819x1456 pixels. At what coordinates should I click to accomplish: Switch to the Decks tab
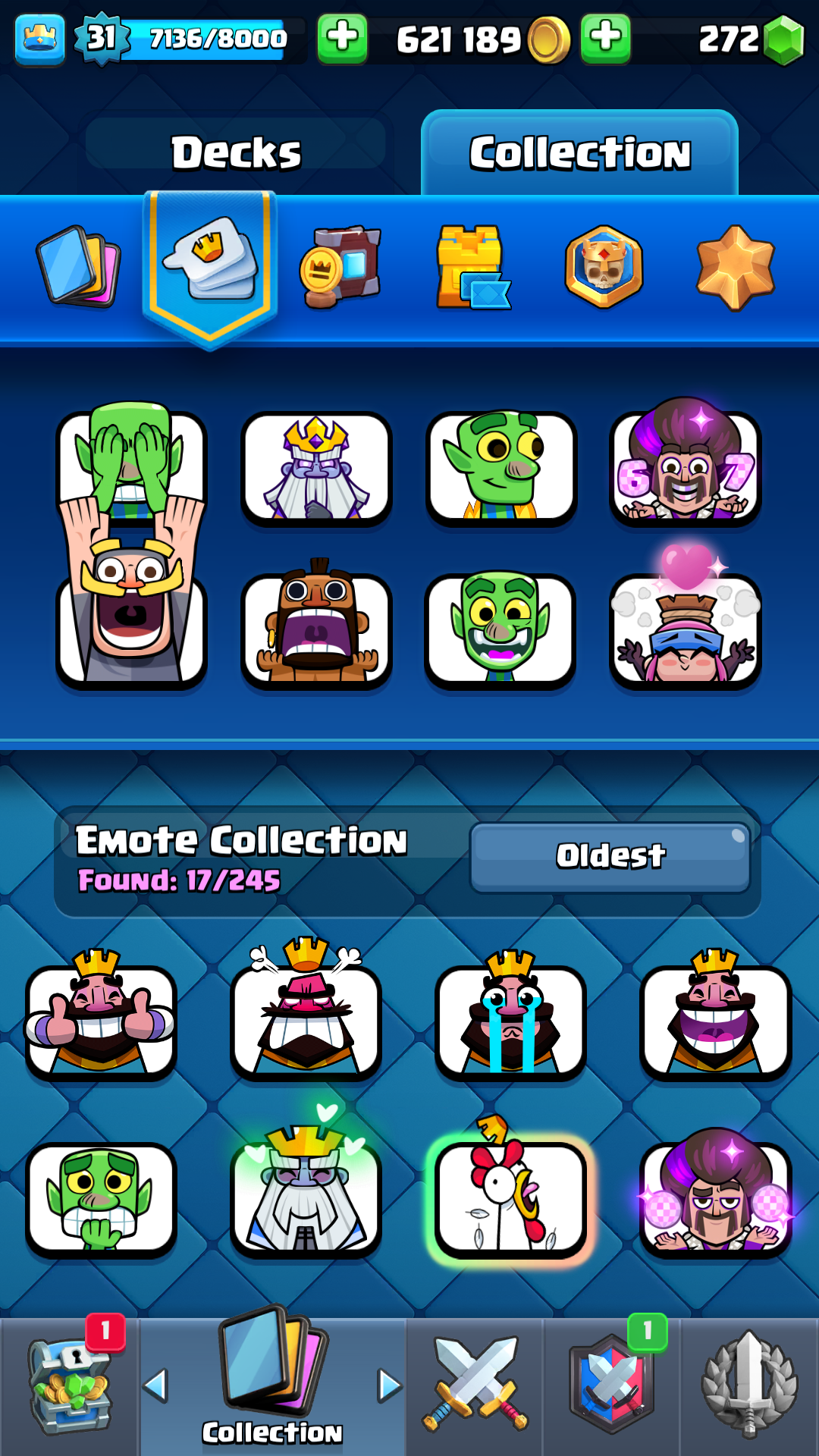[236, 152]
